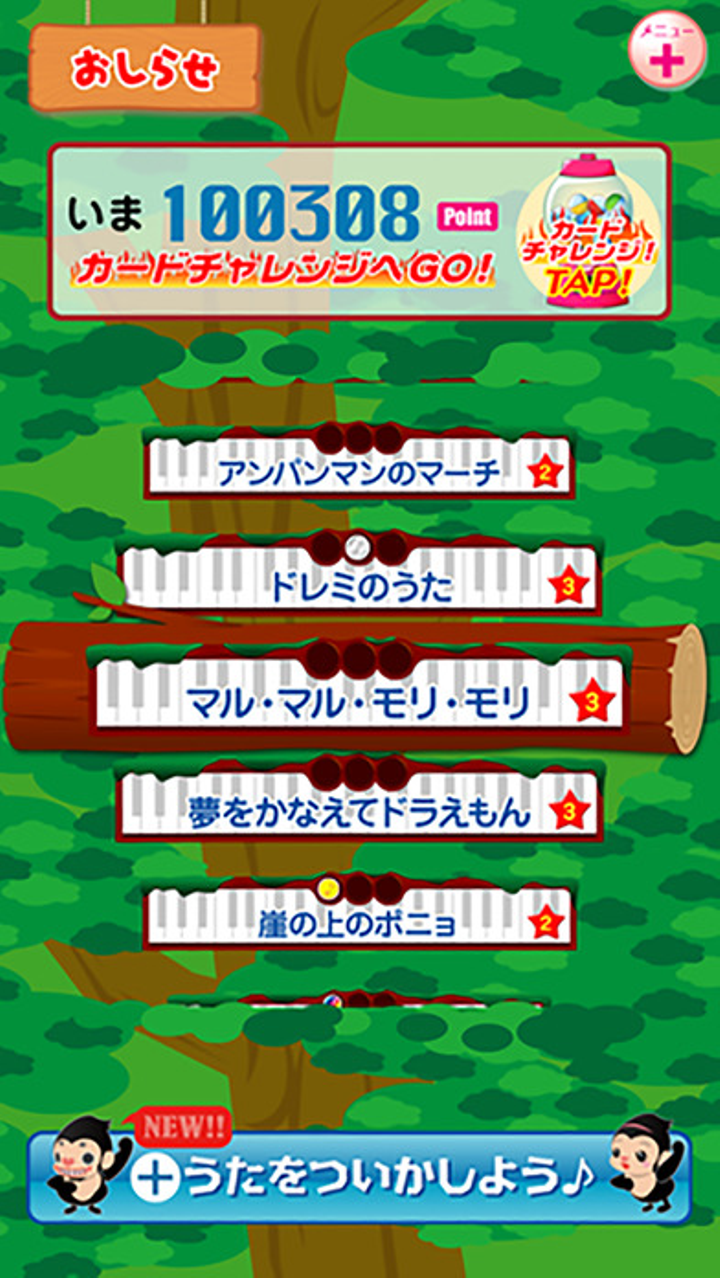Screen dimensions: 720x1278
Task: Choose マル・マル・モリ・モリ from the list
Action: (x=358, y=701)
